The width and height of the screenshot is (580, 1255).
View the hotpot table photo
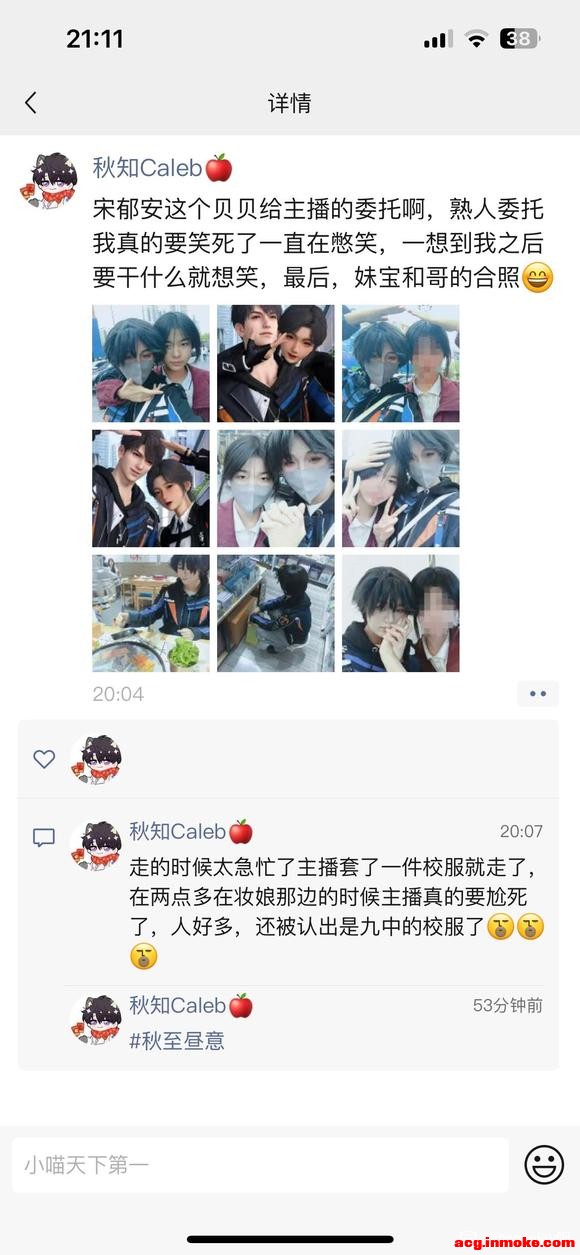[x=151, y=613]
